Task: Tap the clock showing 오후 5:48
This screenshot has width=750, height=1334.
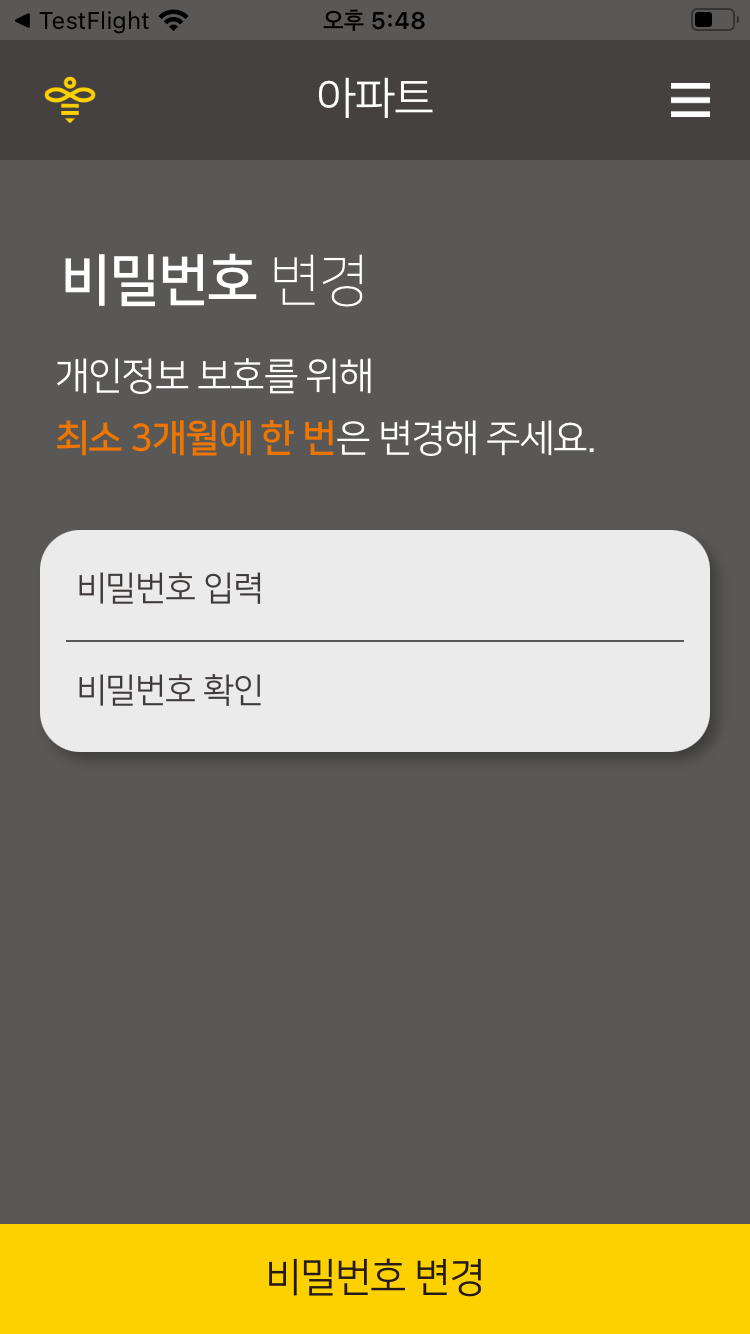Action: click(375, 18)
